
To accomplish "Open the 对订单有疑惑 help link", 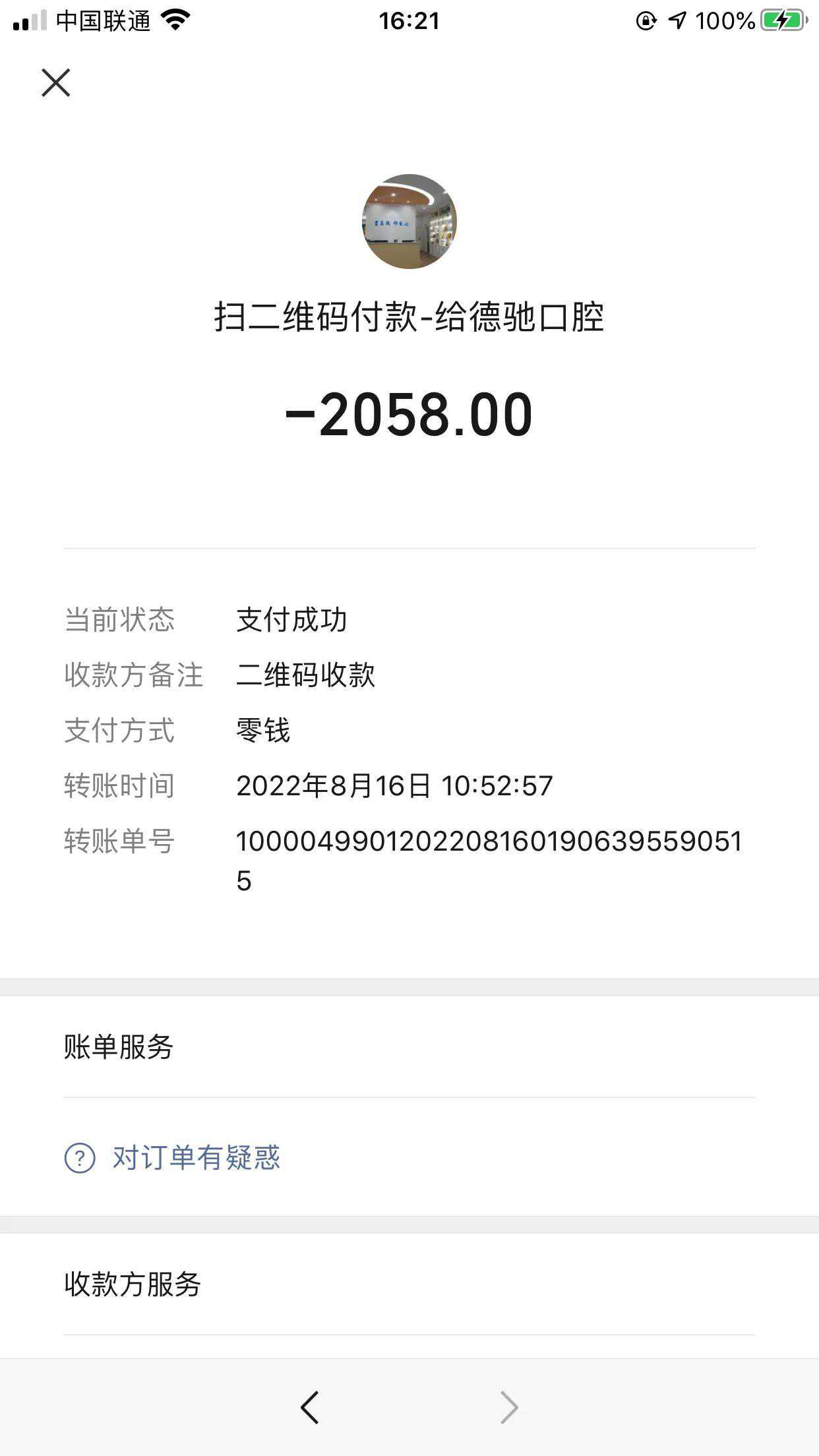I will (196, 1158).
